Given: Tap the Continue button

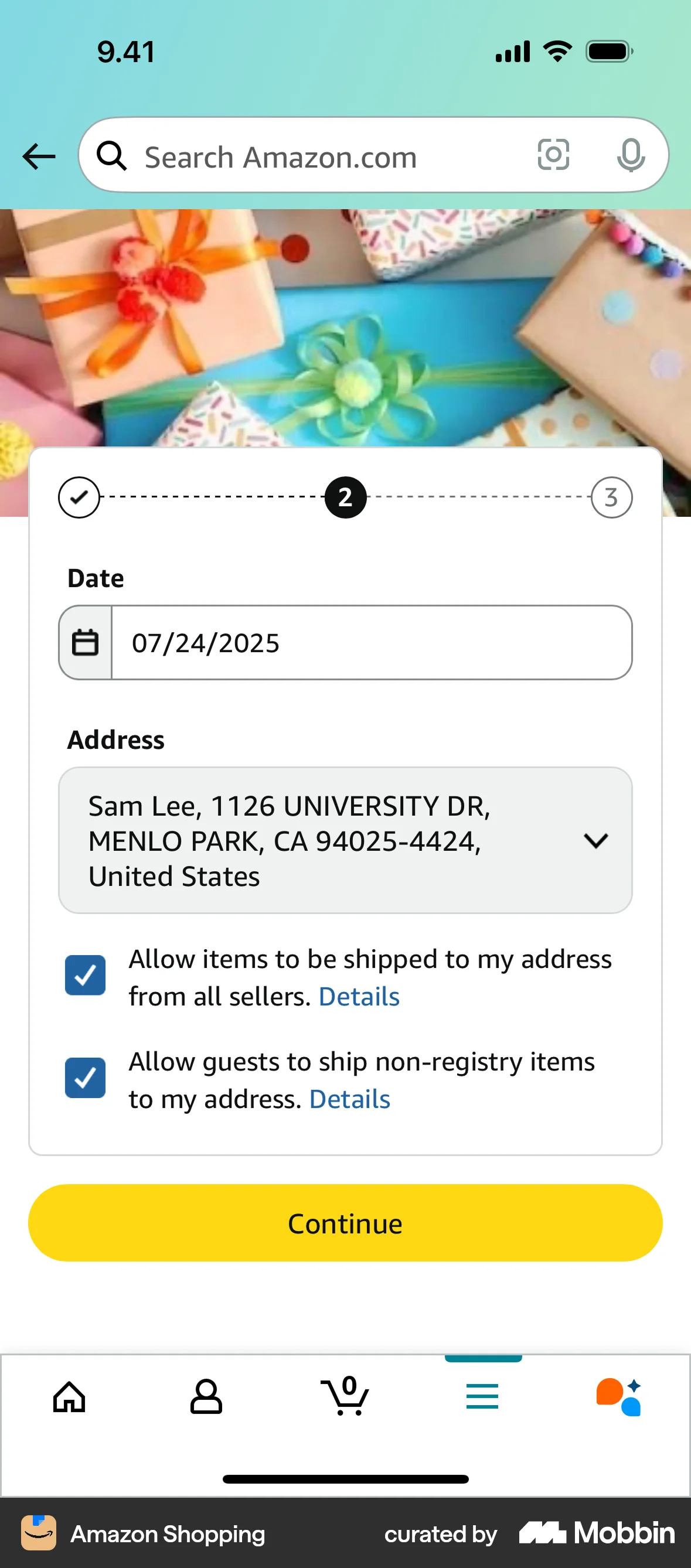Looking at the screenshot, I should (x=345, y=1222).
